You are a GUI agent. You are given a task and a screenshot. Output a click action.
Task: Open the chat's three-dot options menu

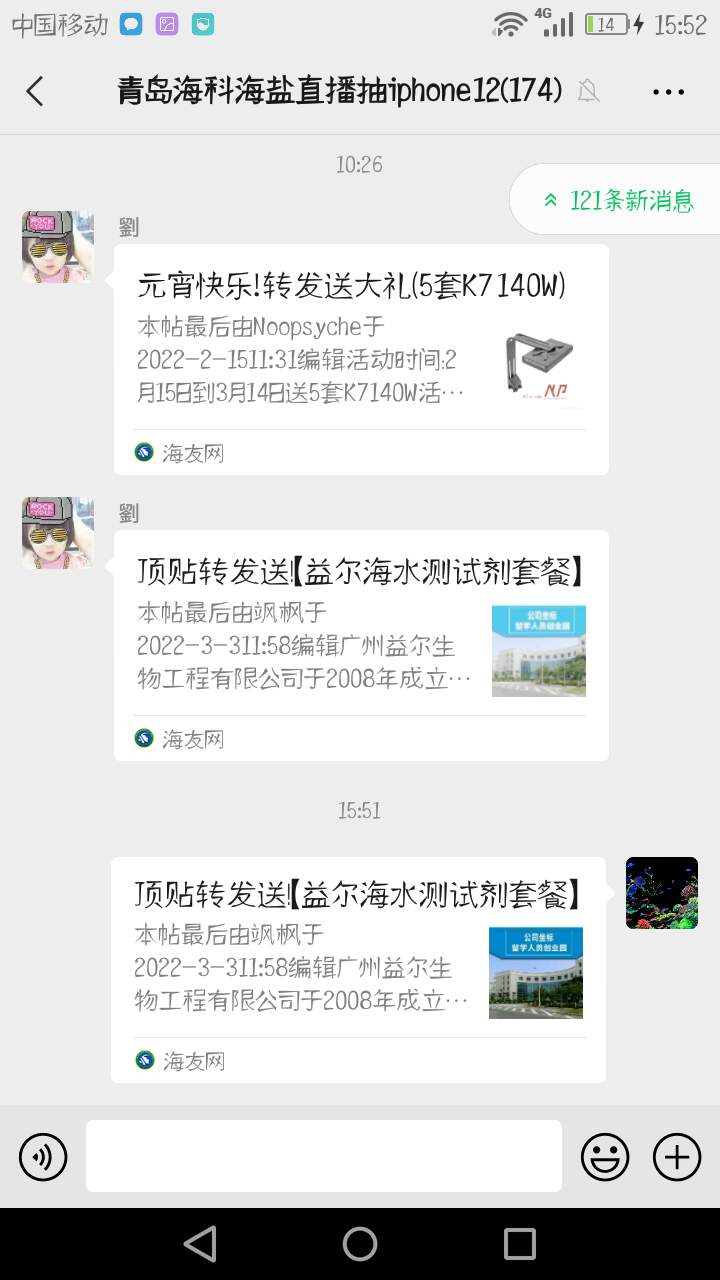coord(668,91)
